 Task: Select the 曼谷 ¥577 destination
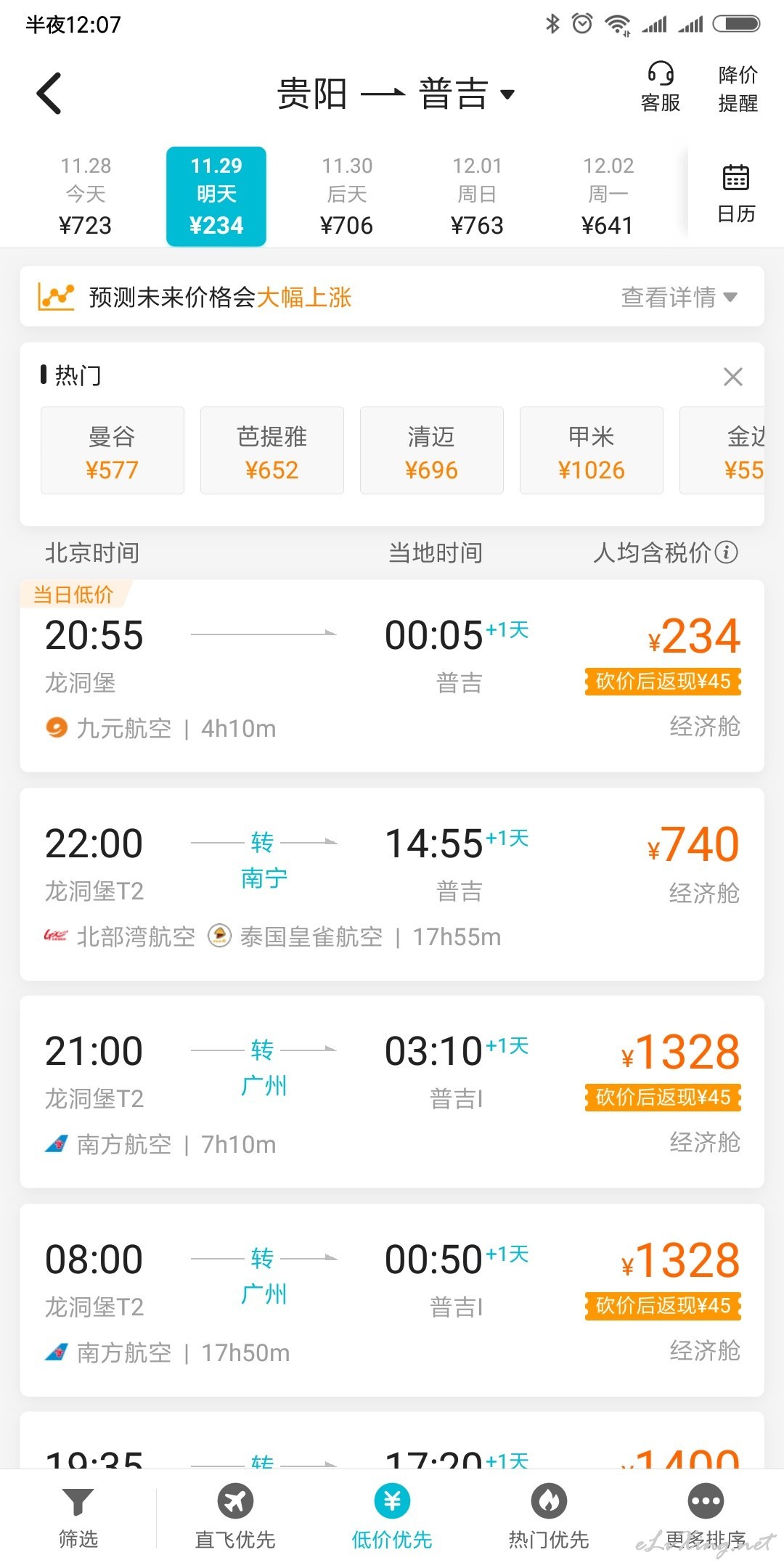pyautogui.click(x=113, y=451)
